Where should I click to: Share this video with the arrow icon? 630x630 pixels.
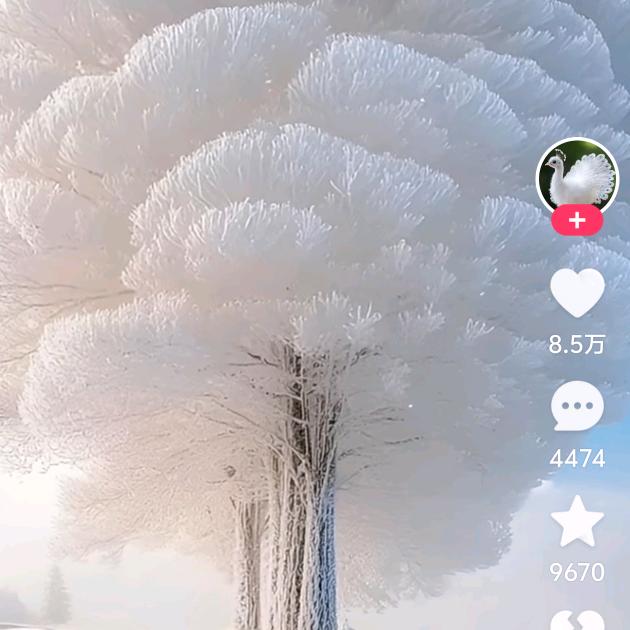578,620
